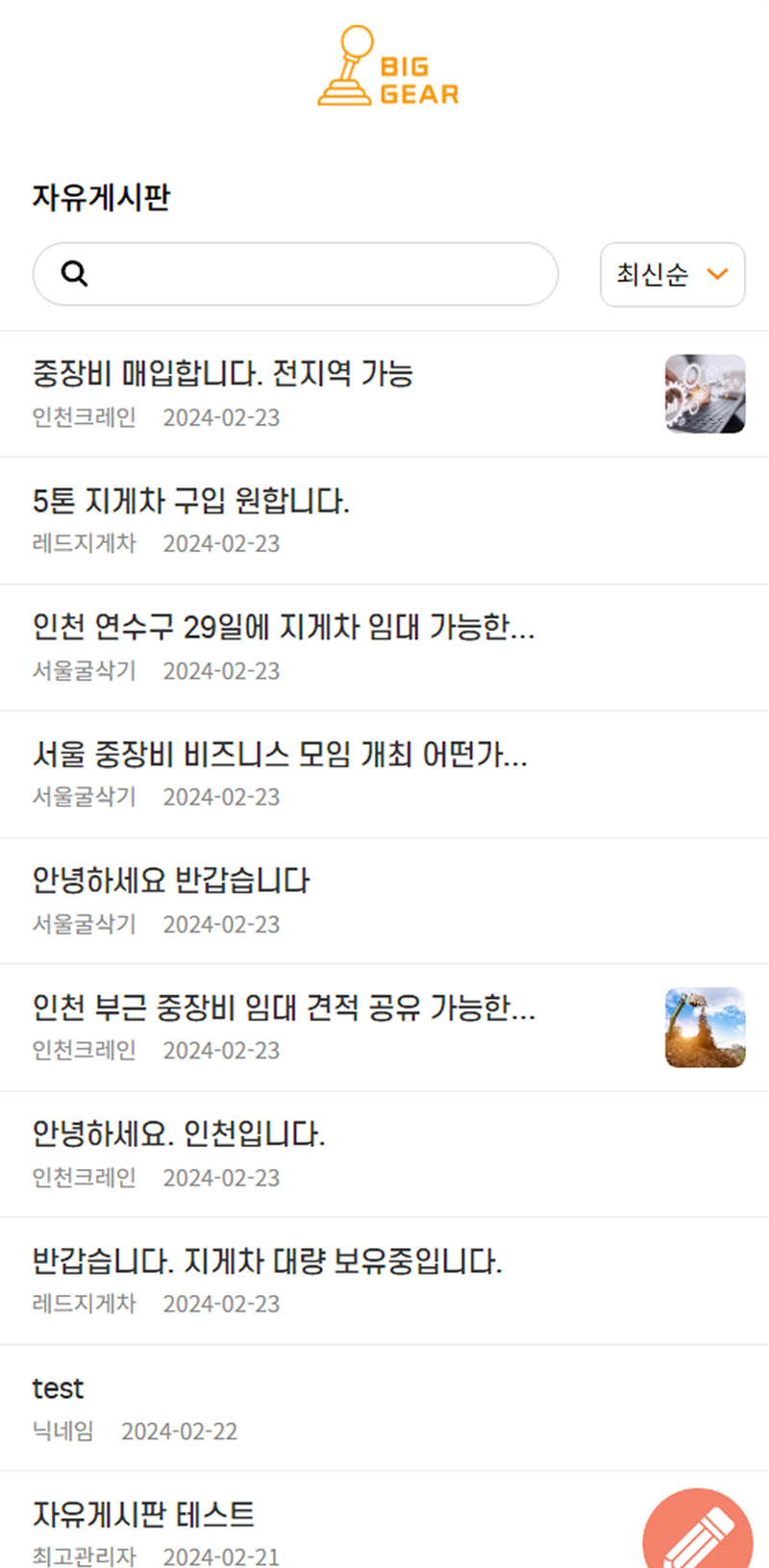Open post 5톤 지게차 구입 원합니다.
769x1568 pixels.
(x=191, y=501)
